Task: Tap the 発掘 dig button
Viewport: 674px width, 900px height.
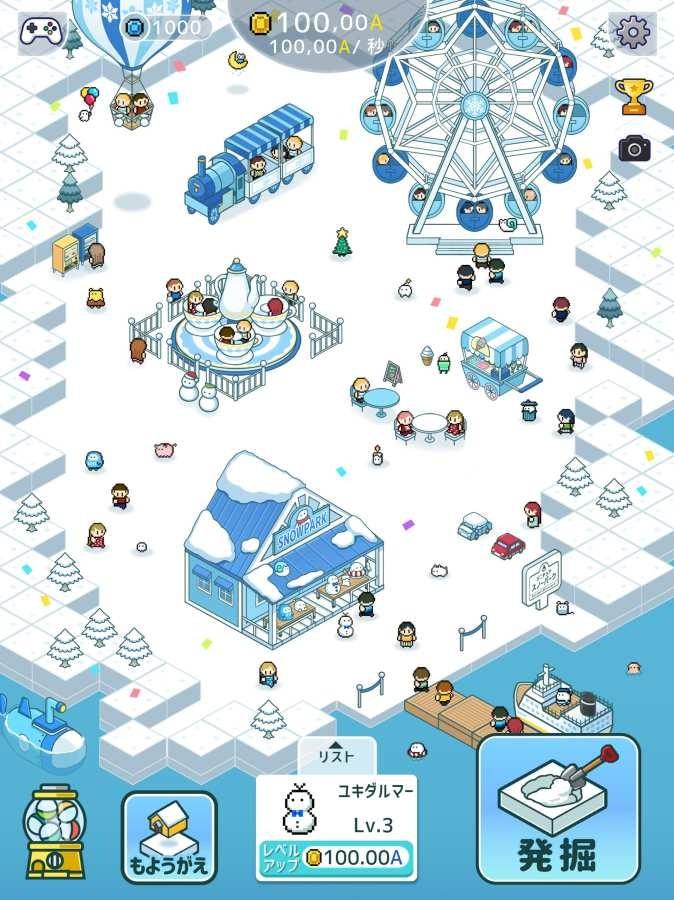Action: tap(557, 810)
